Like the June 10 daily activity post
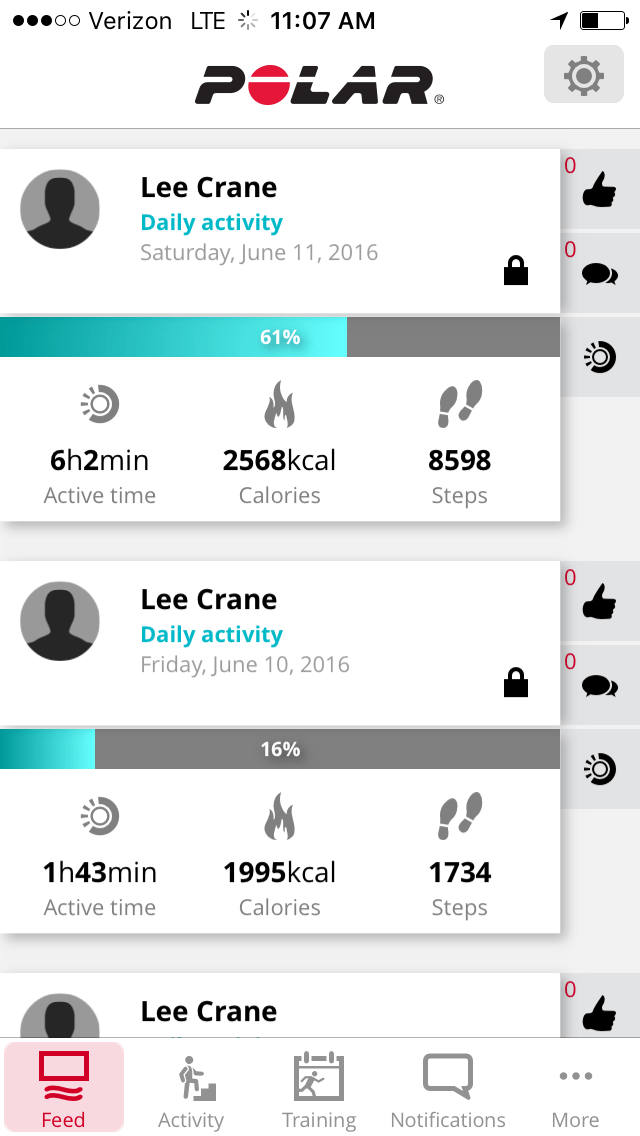The image size is (640, 1136). click(x=599, y=602)
